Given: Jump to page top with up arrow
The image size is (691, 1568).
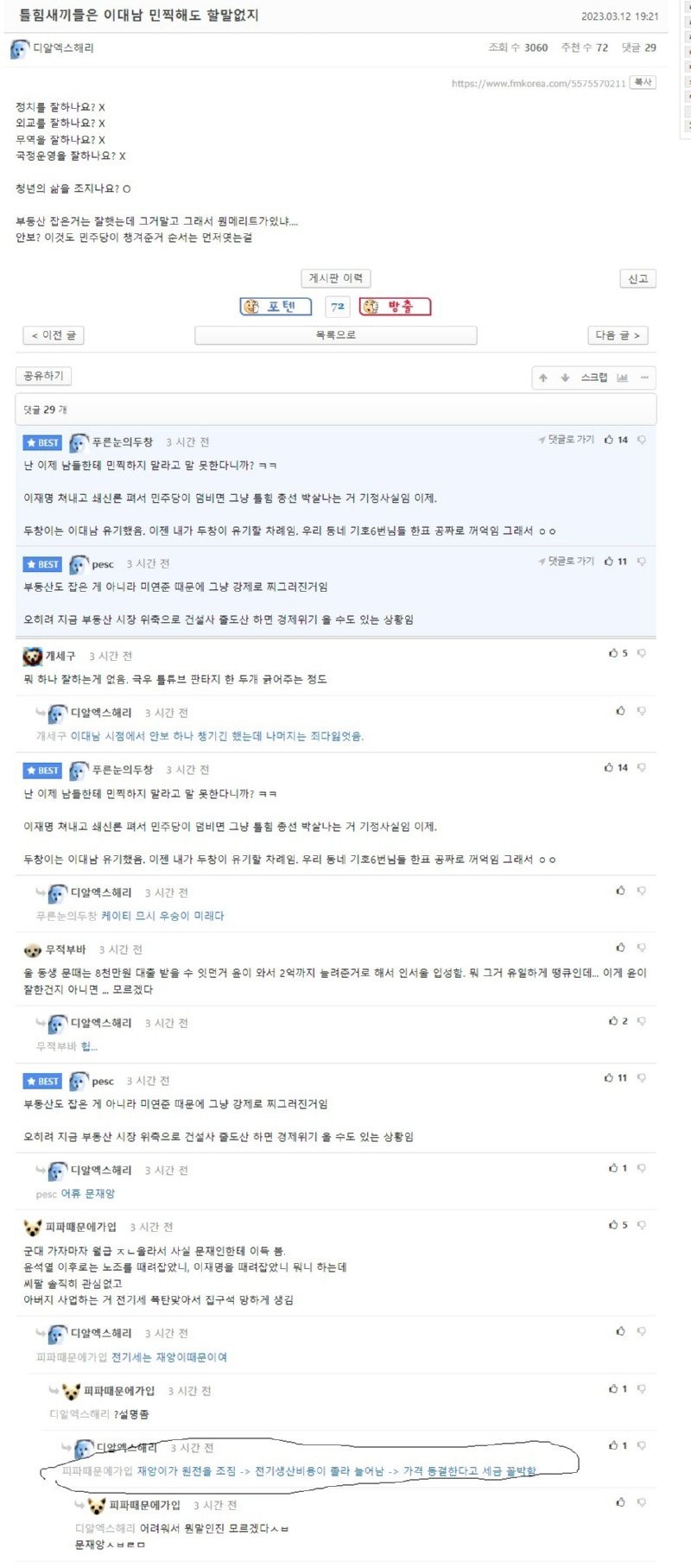Looking at the screenshot, I should pyautogui.click(x=543, y=378).
